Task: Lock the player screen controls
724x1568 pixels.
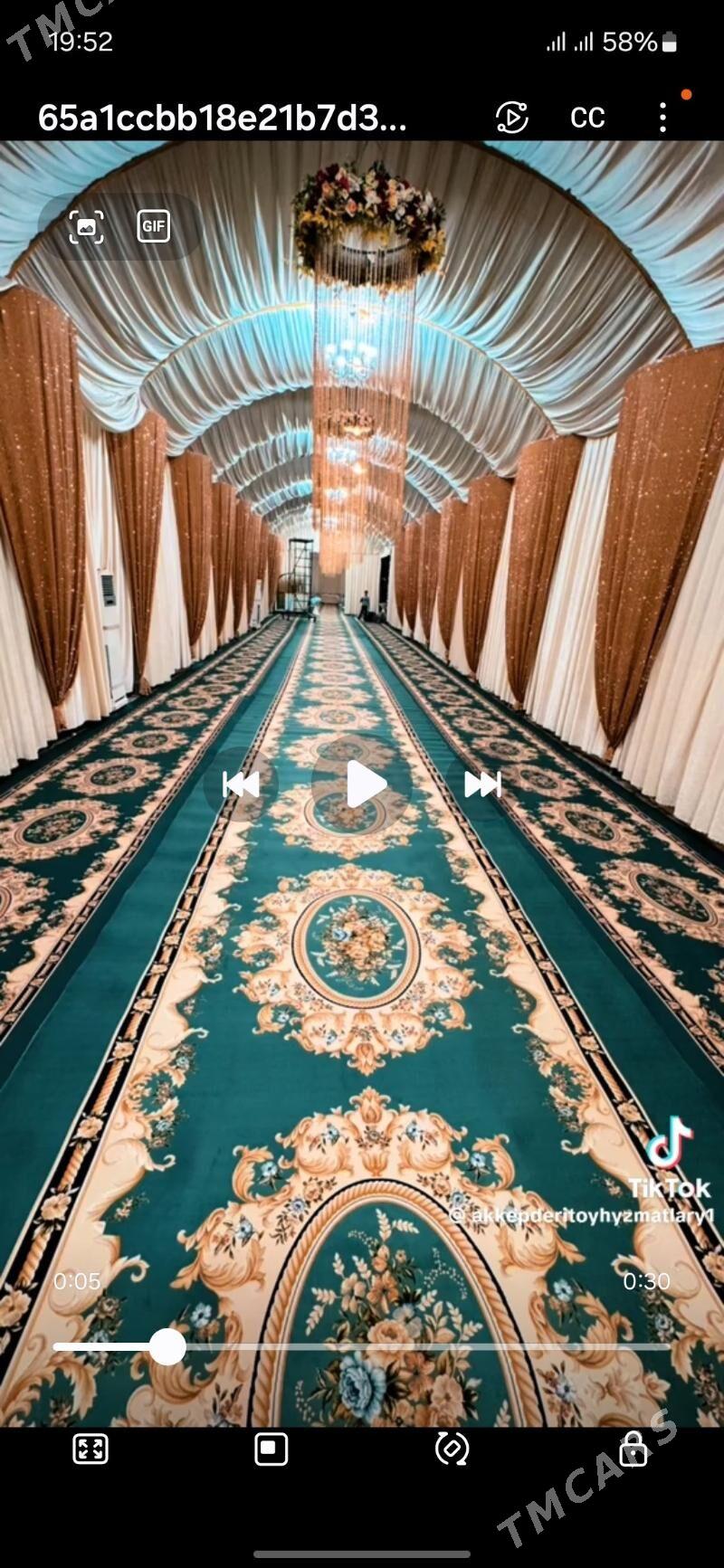Action: pos(633,1449)
